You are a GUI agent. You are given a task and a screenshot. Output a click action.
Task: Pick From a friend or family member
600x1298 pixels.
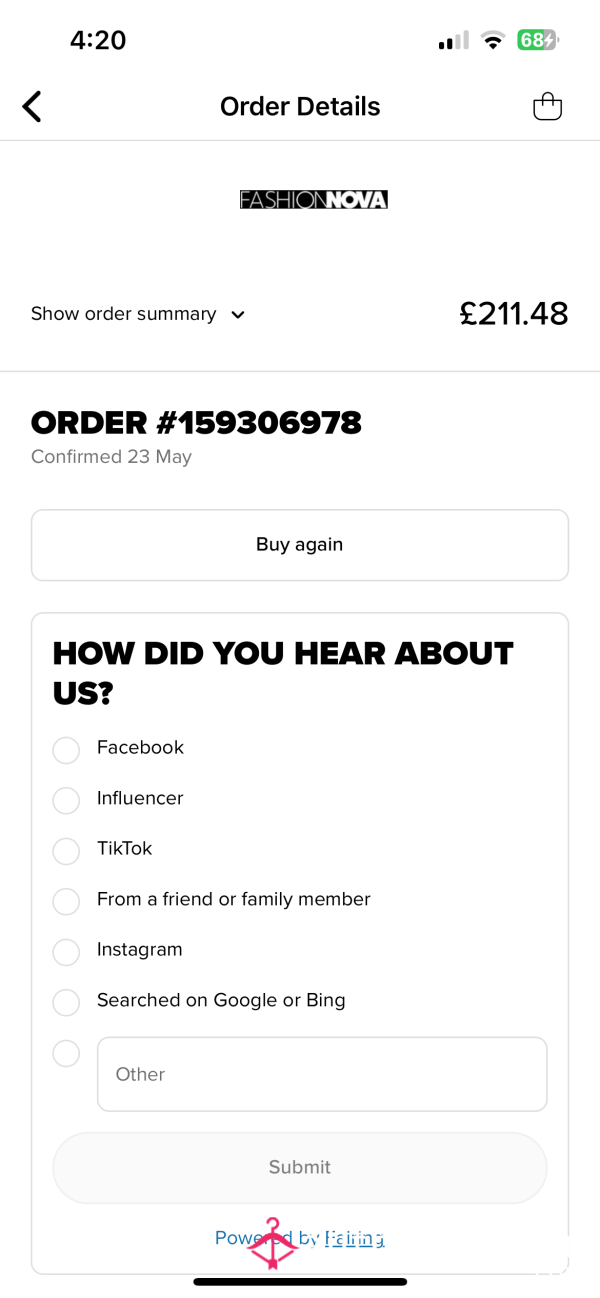[x=66, y=901]
